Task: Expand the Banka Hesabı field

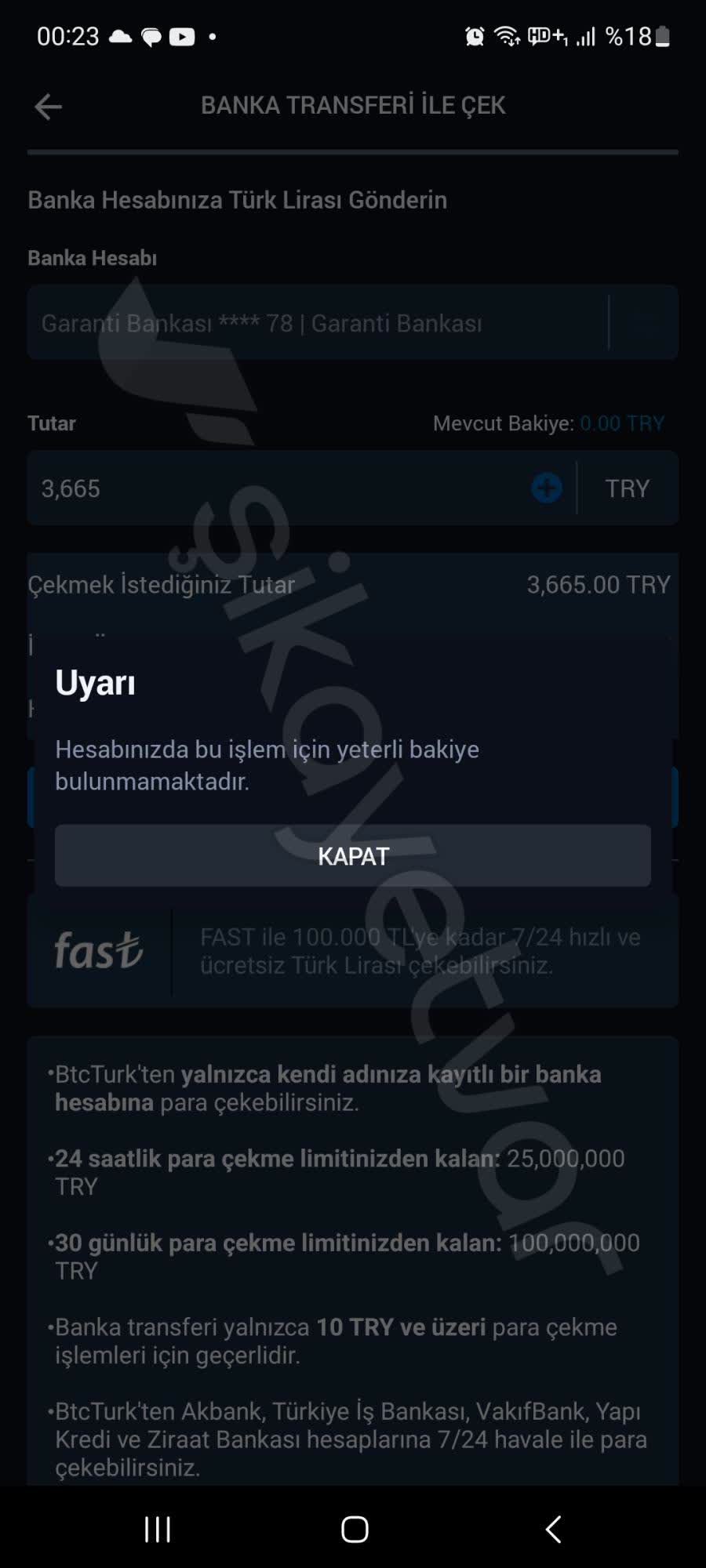Action: point(353,322)
